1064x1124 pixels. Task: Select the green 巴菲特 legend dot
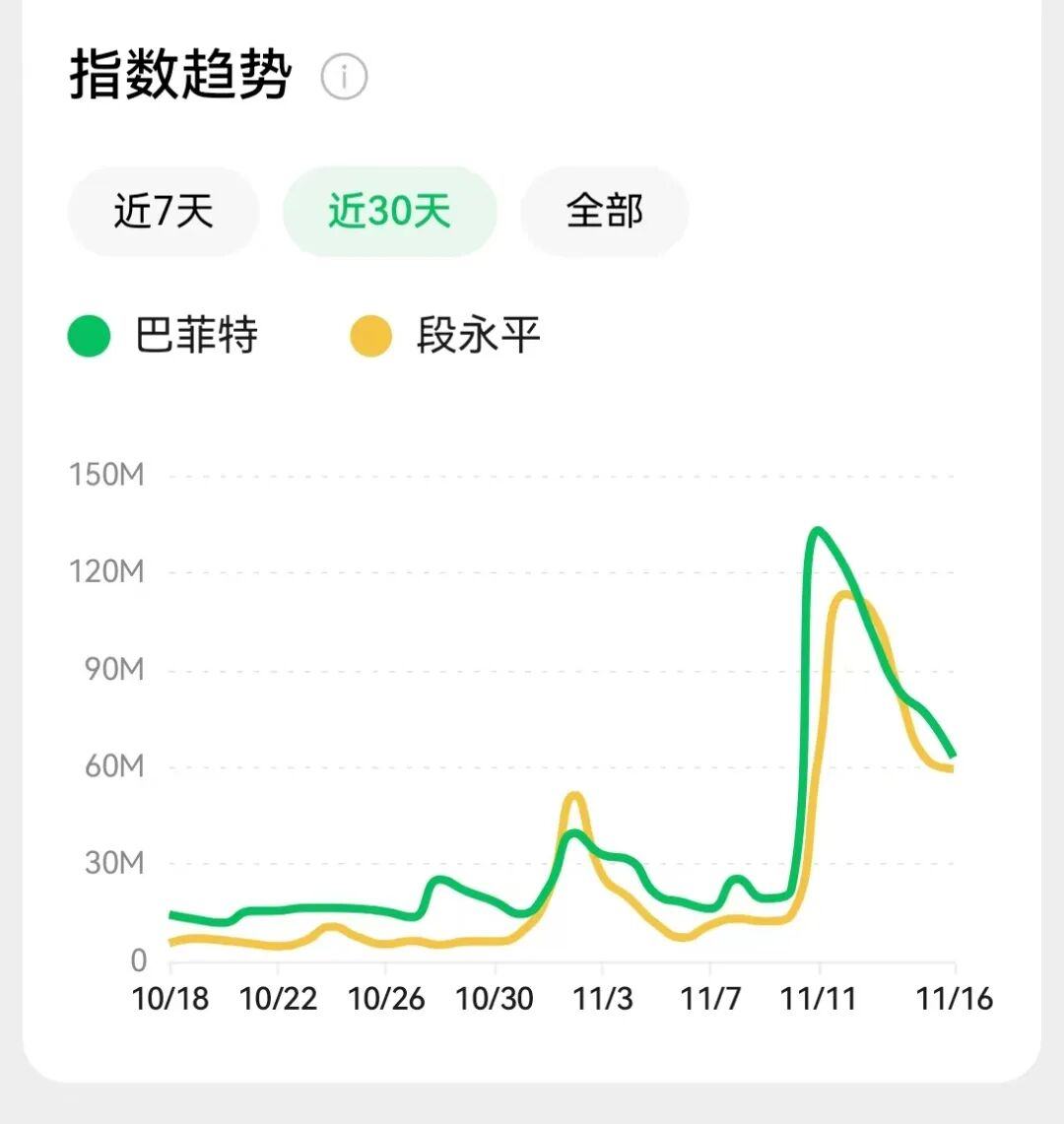pyautogui.click(x=90, y=336)
